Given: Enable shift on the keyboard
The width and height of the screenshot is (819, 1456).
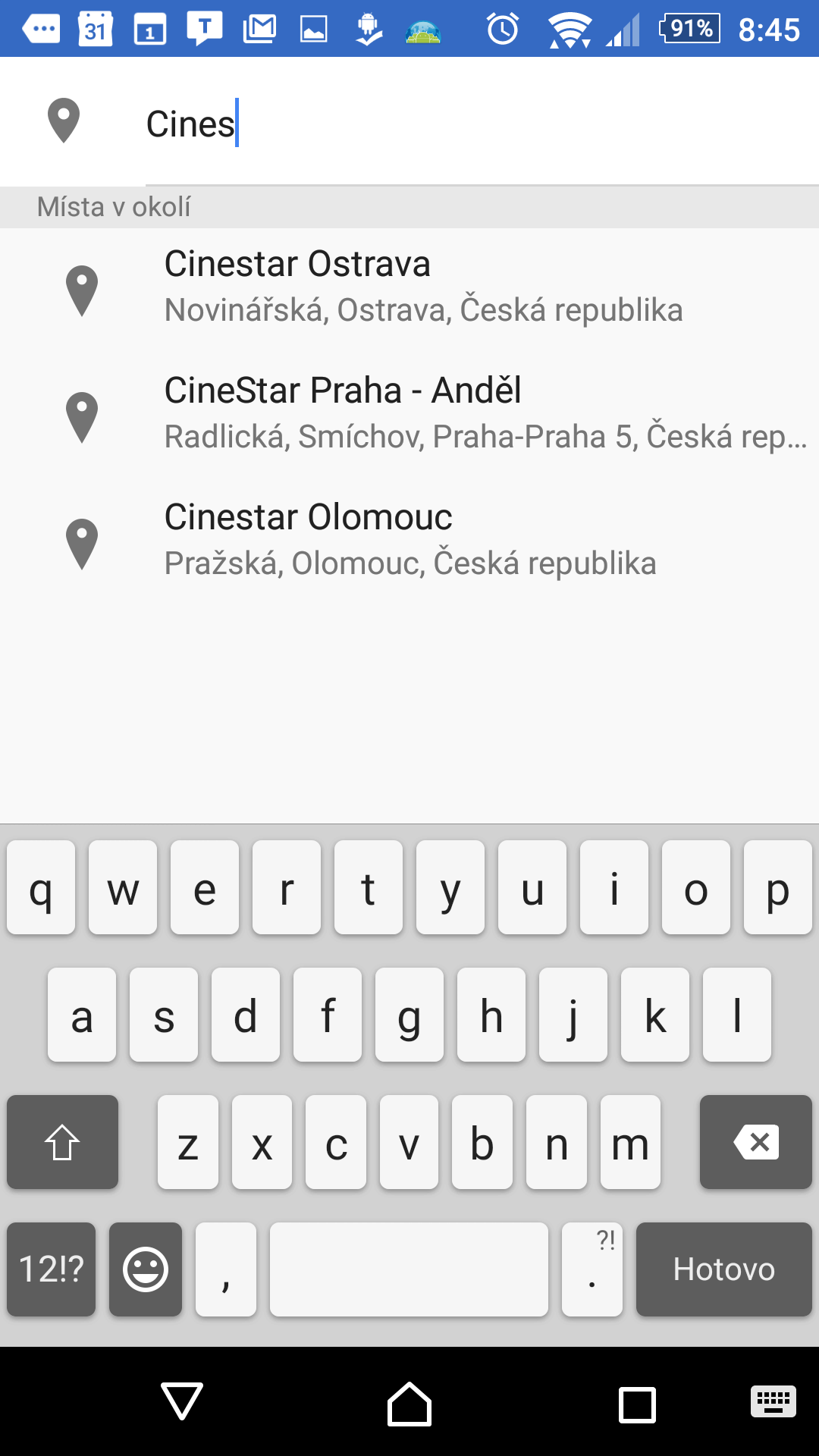Looking at the screenshot, I should pyautogui.click(x=62, y=1142).
